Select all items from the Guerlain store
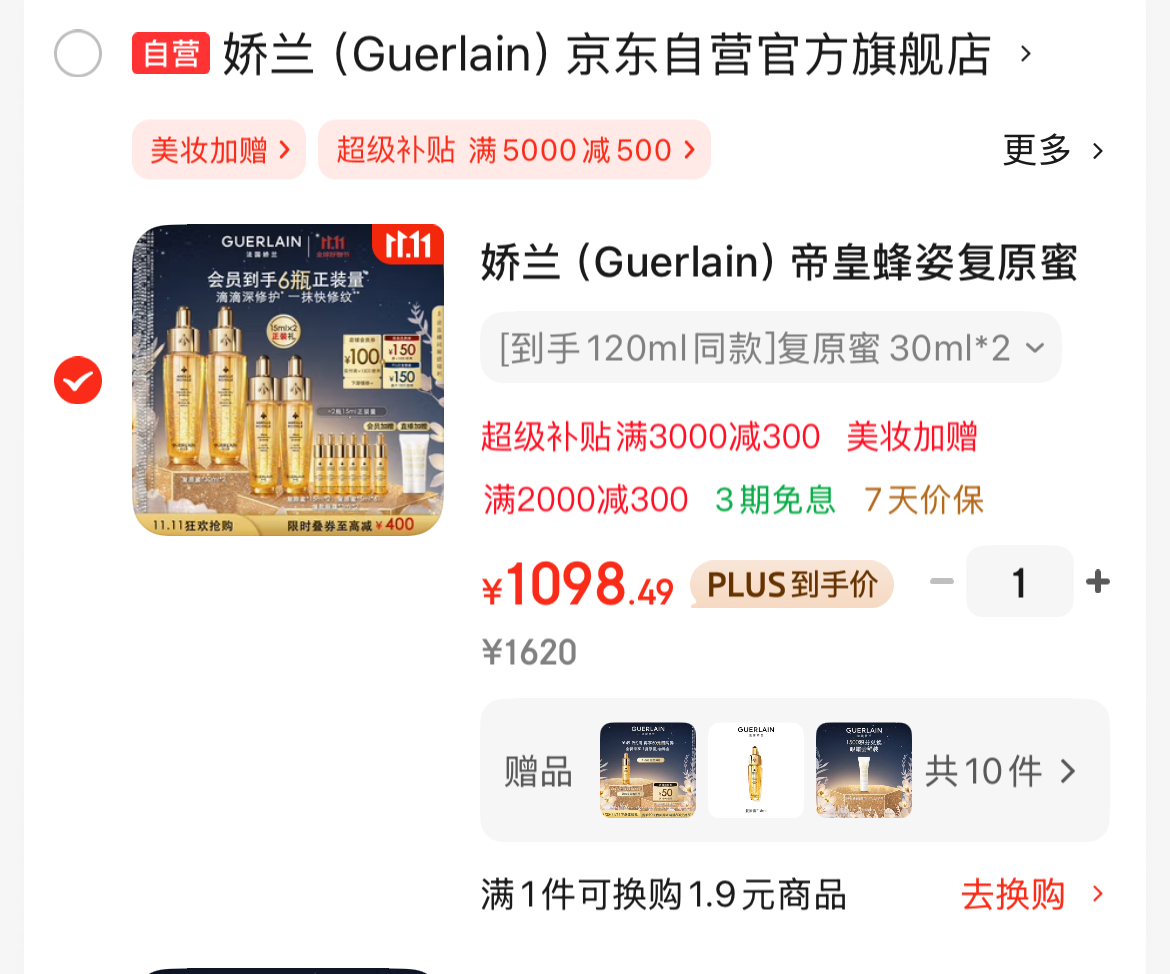Screen dimensions: 1170x974 pyautogui.click(x=78, y=54)
